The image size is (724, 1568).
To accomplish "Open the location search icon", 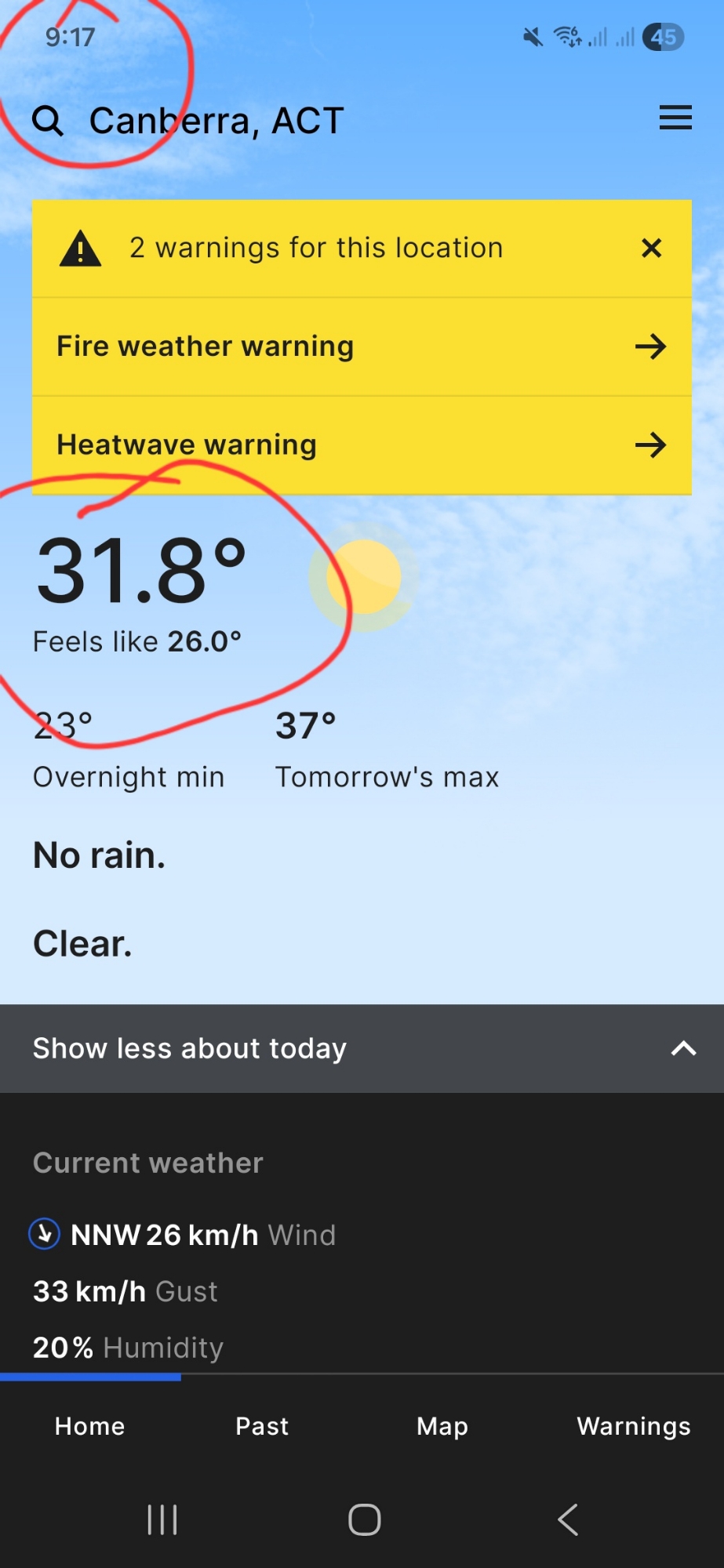I will (48, 122).
